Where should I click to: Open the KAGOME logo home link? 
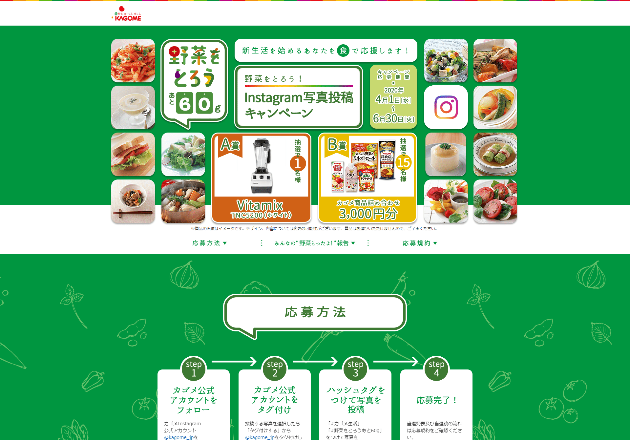coord(130,14)
